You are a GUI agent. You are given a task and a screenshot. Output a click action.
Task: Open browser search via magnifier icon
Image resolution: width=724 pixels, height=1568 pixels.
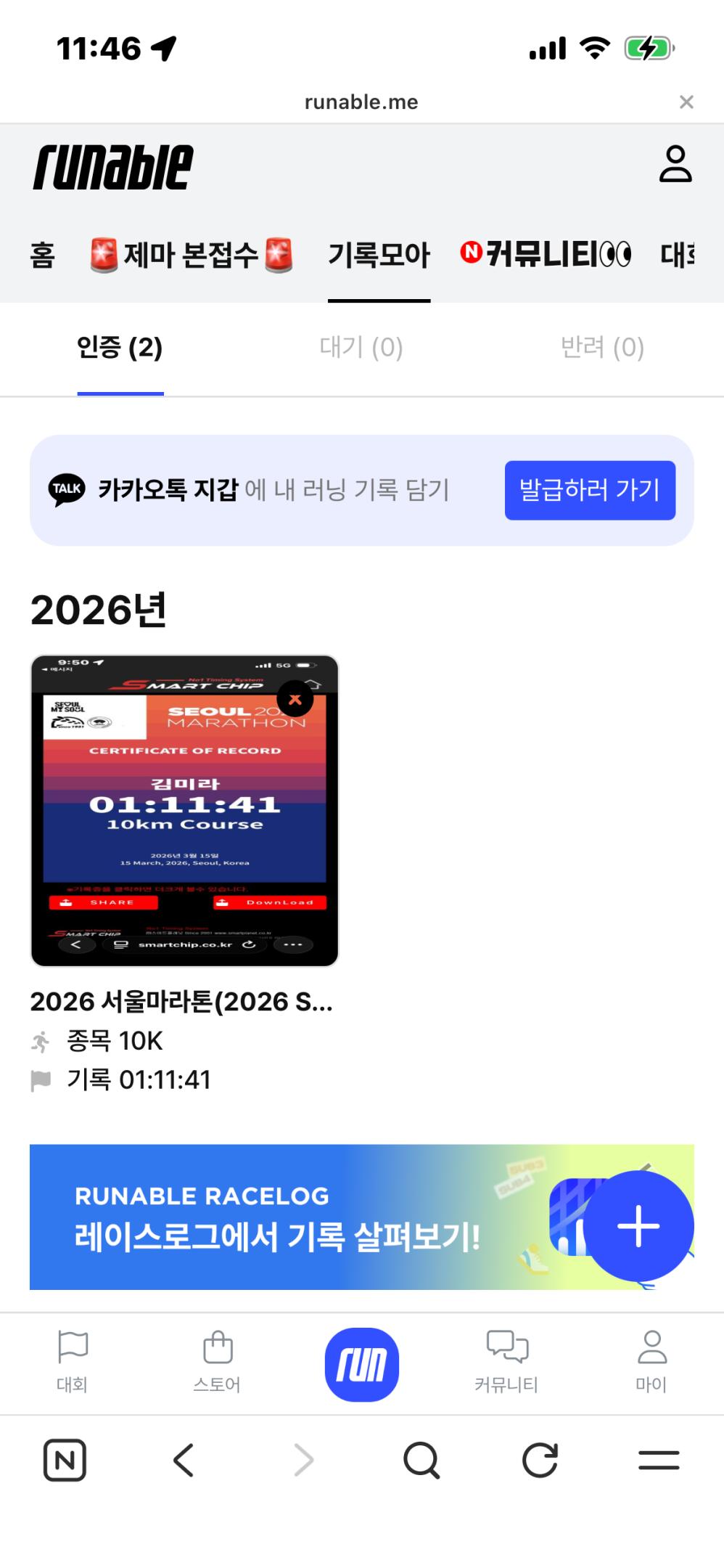421,1461
